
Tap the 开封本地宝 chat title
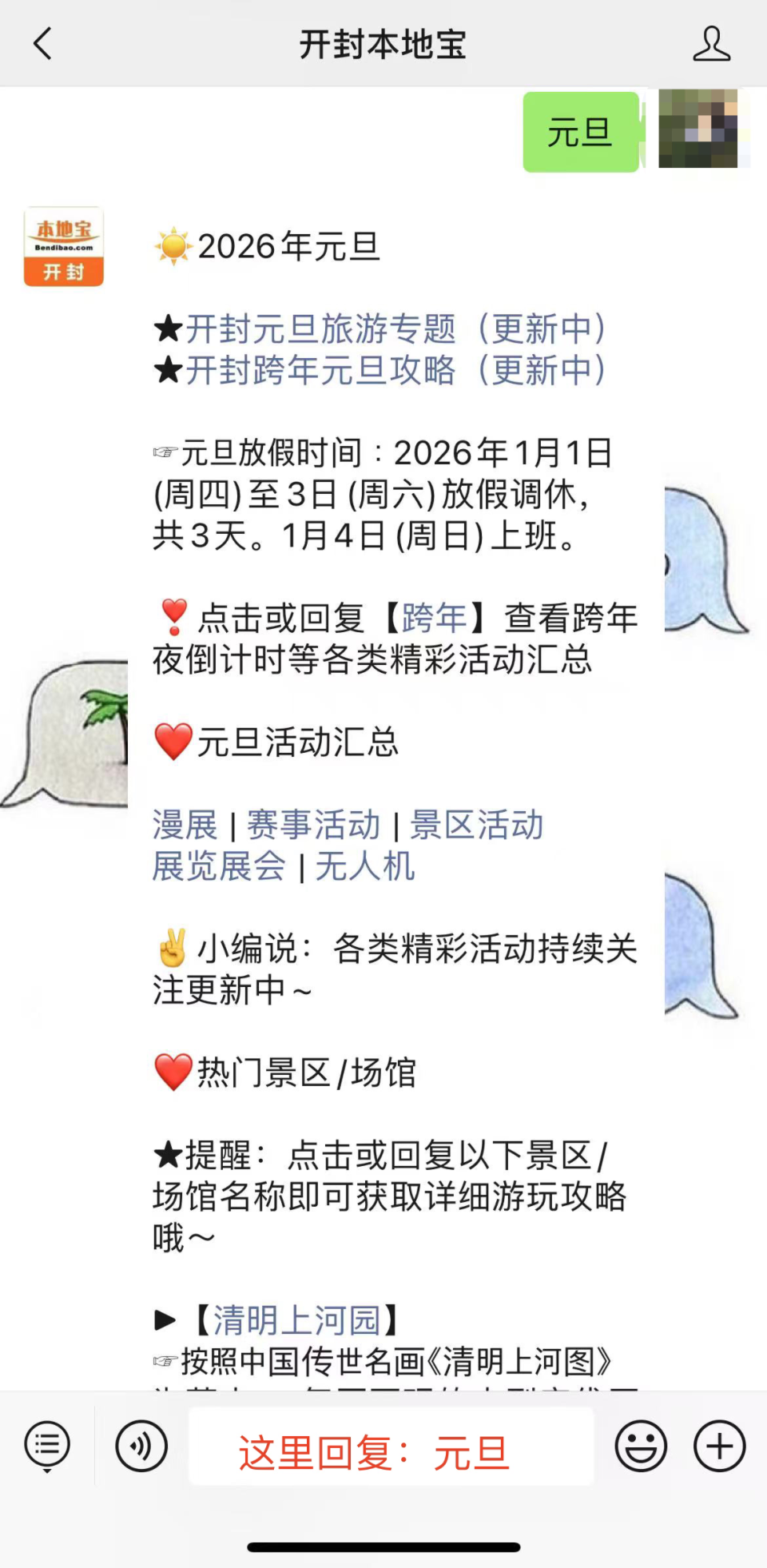[383, 44]
